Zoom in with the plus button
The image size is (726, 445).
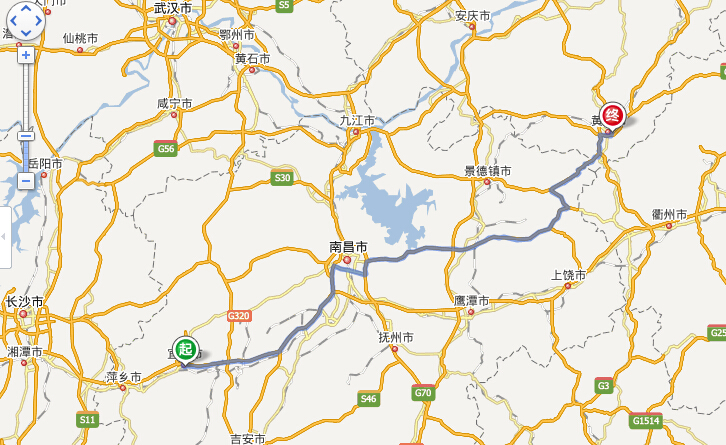point(25,55)
